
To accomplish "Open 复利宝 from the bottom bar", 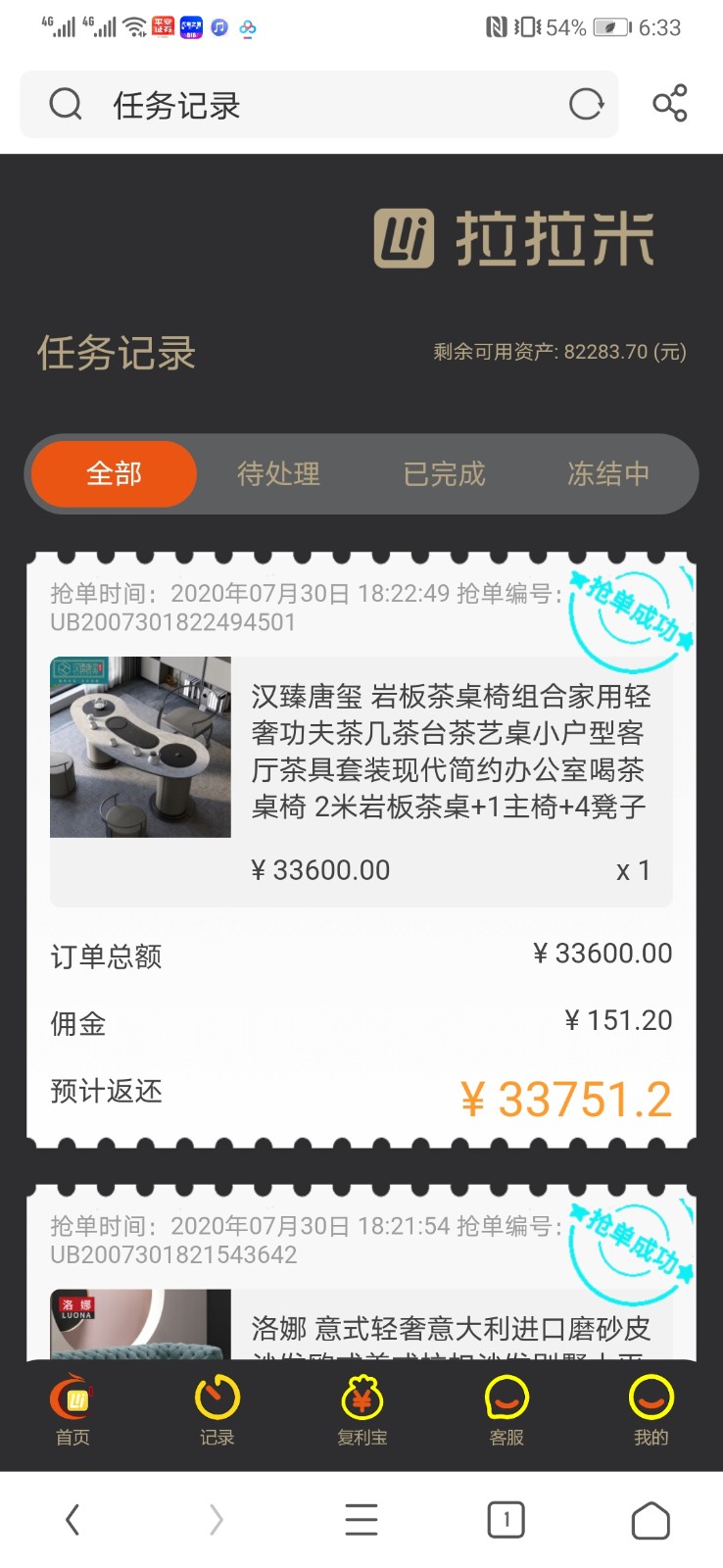I will 361,1411.
